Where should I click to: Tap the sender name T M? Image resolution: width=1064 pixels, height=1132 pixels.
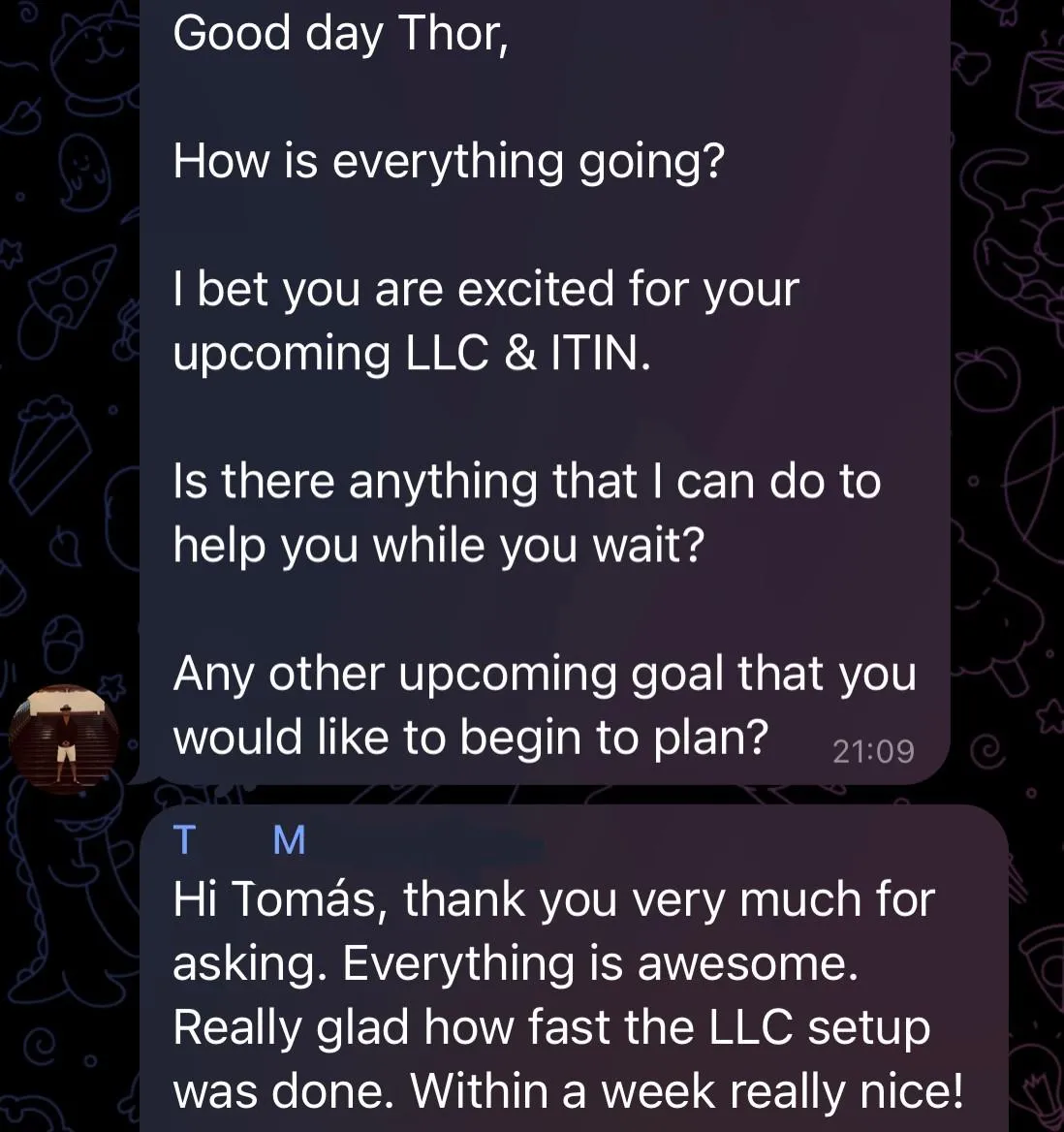point(239,840)
